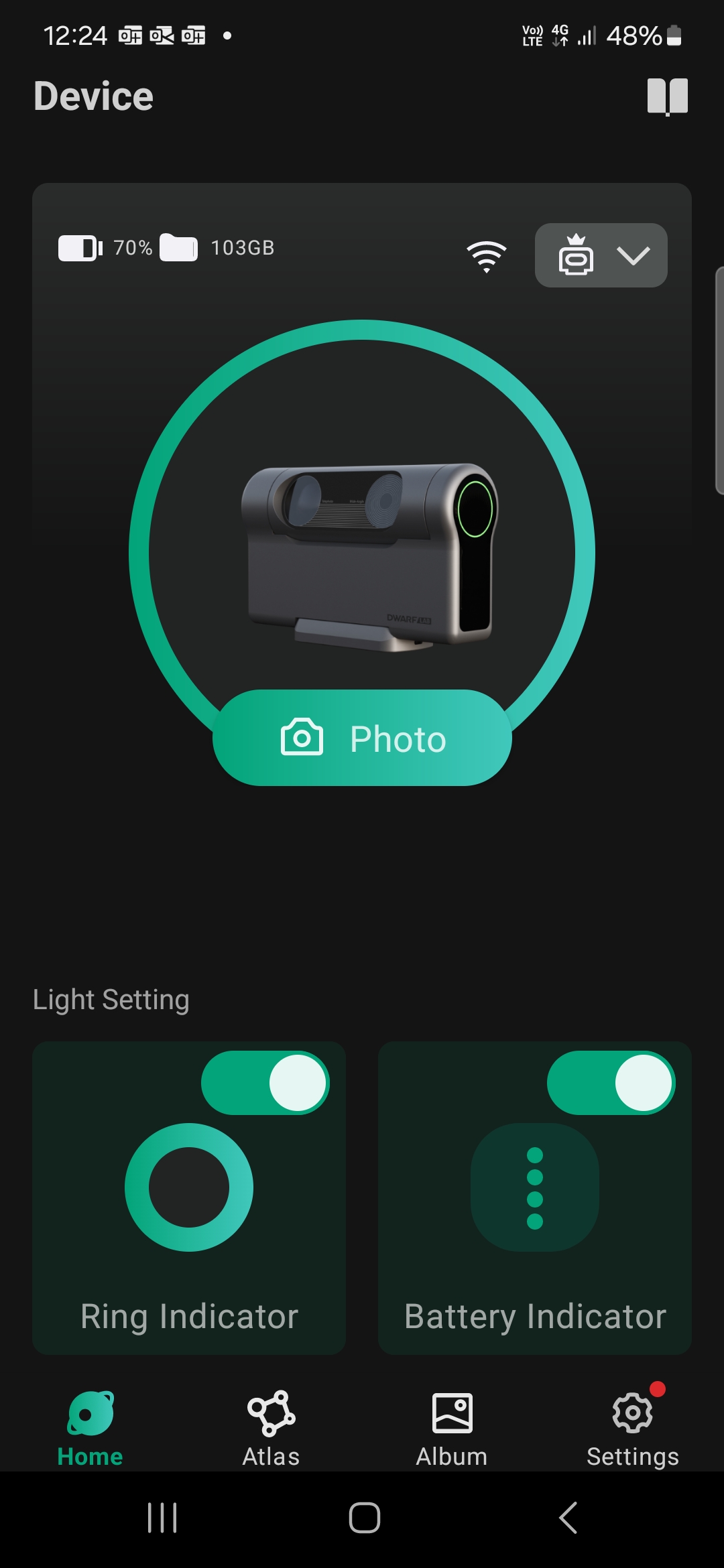Expand the device selector dropdown
724x1568 pixels.
tap(601, 255)
